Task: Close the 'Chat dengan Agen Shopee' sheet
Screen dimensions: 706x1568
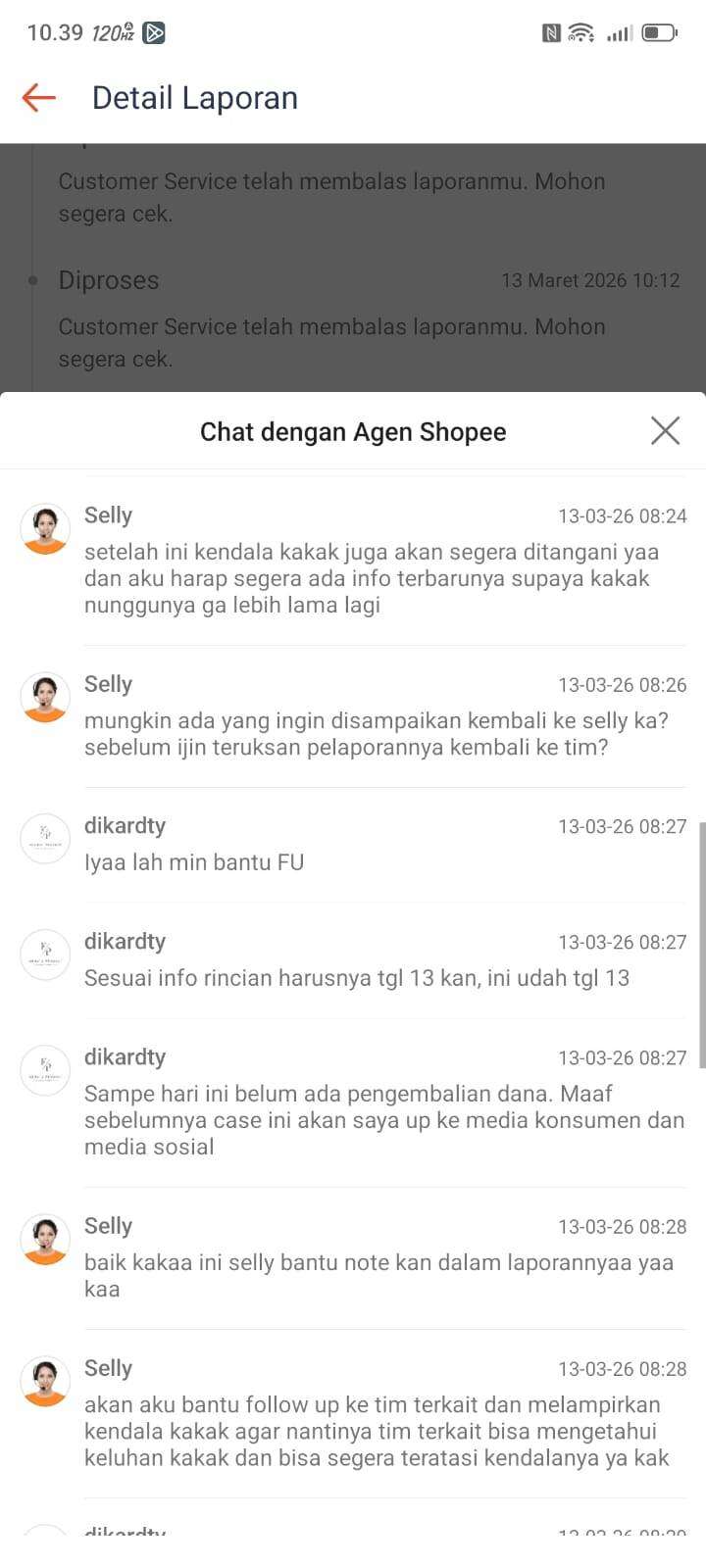Action: tap(664, 430)
